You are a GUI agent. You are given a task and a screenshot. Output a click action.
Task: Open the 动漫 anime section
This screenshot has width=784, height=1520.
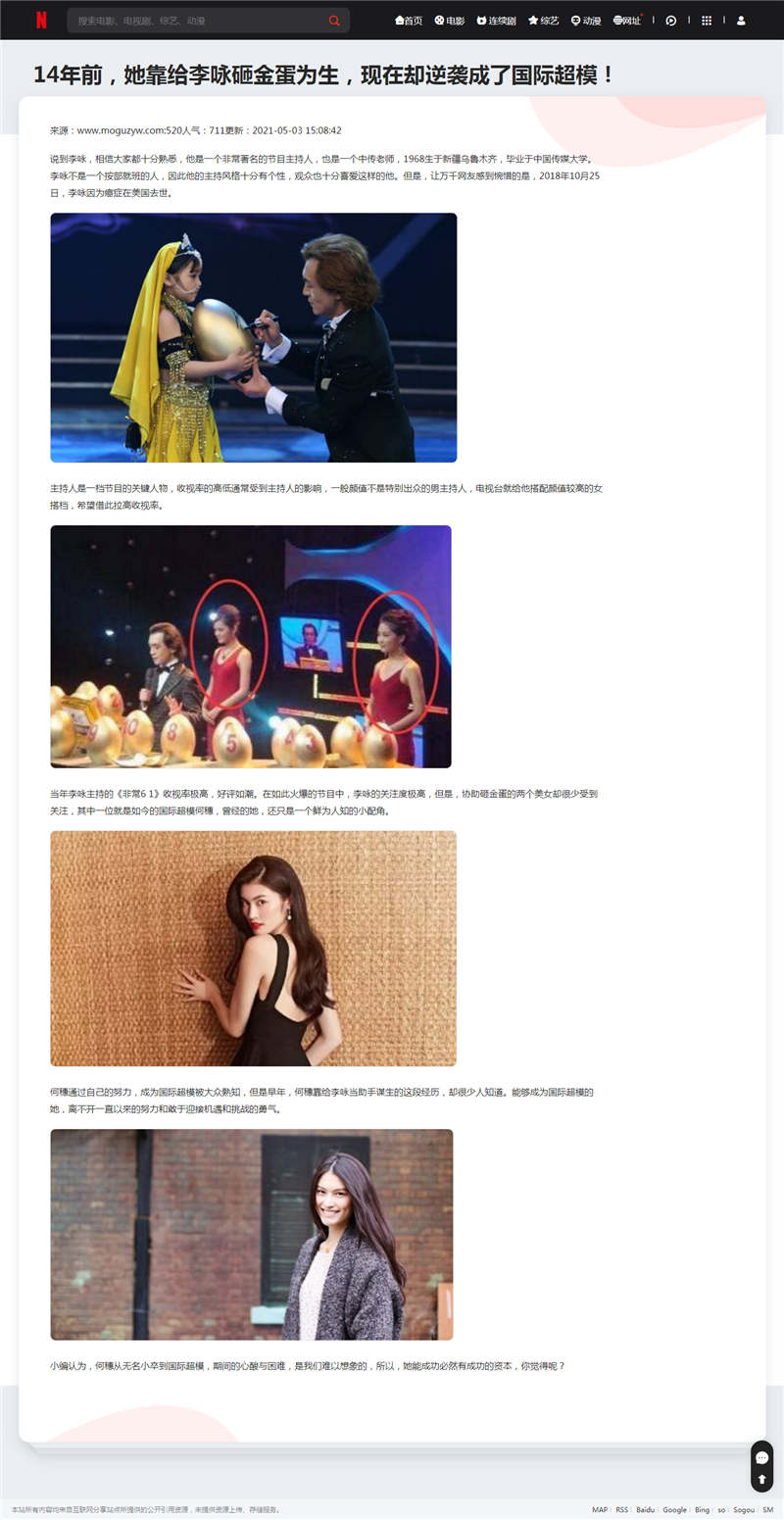click(x=586, y=21)
